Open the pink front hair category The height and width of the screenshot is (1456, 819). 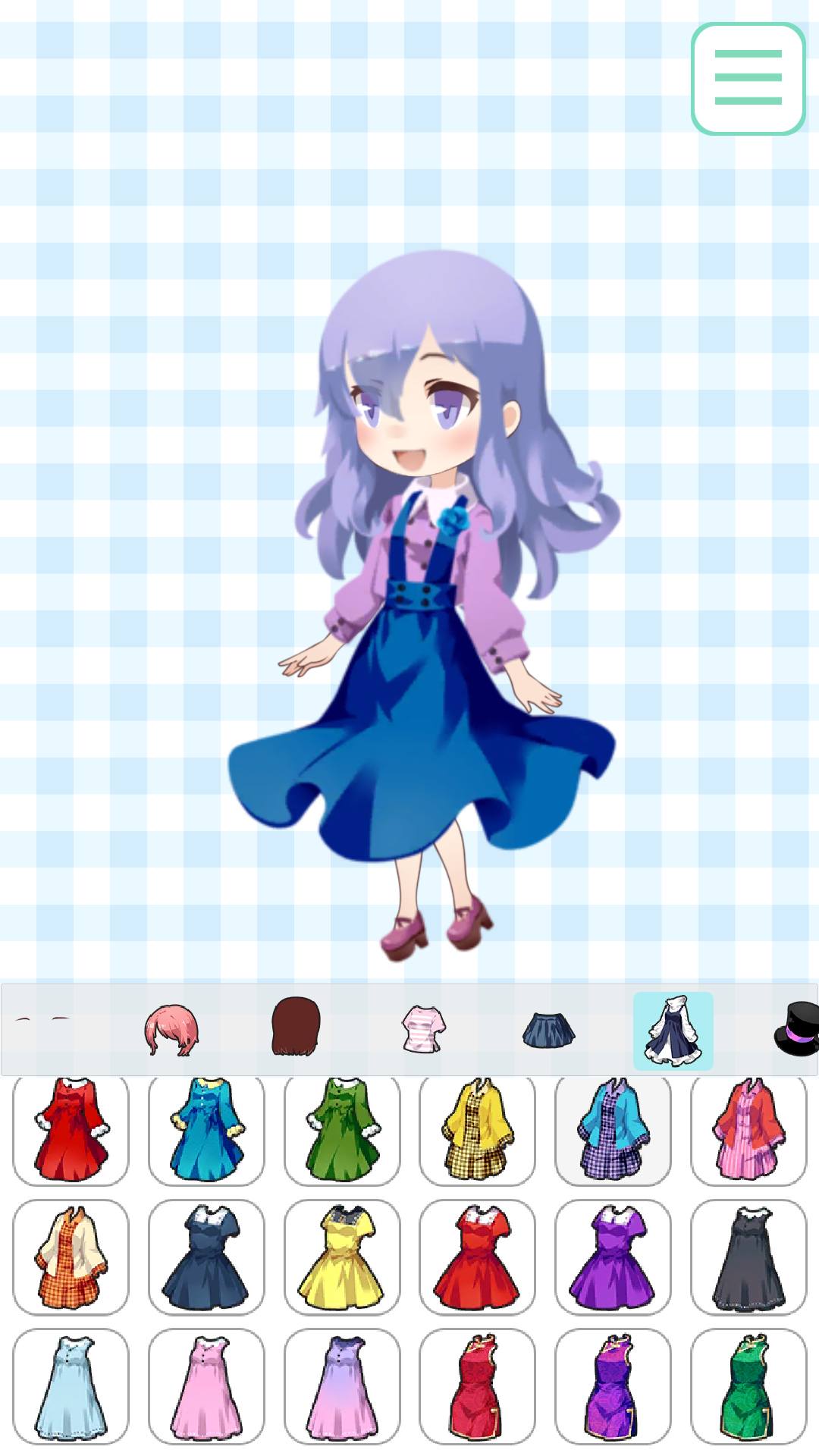[171, 1030]
